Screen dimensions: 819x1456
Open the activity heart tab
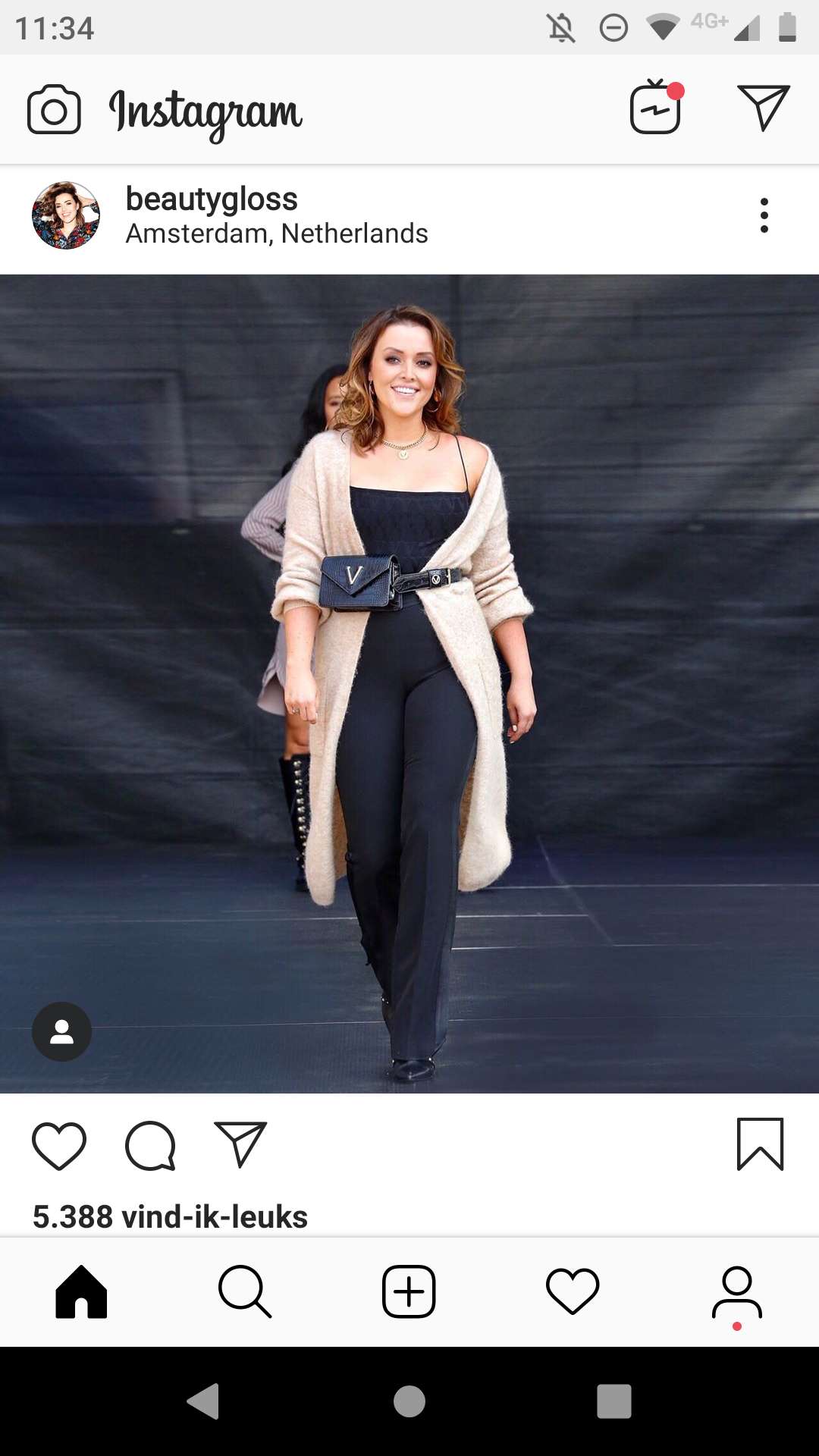point(573,1291)
